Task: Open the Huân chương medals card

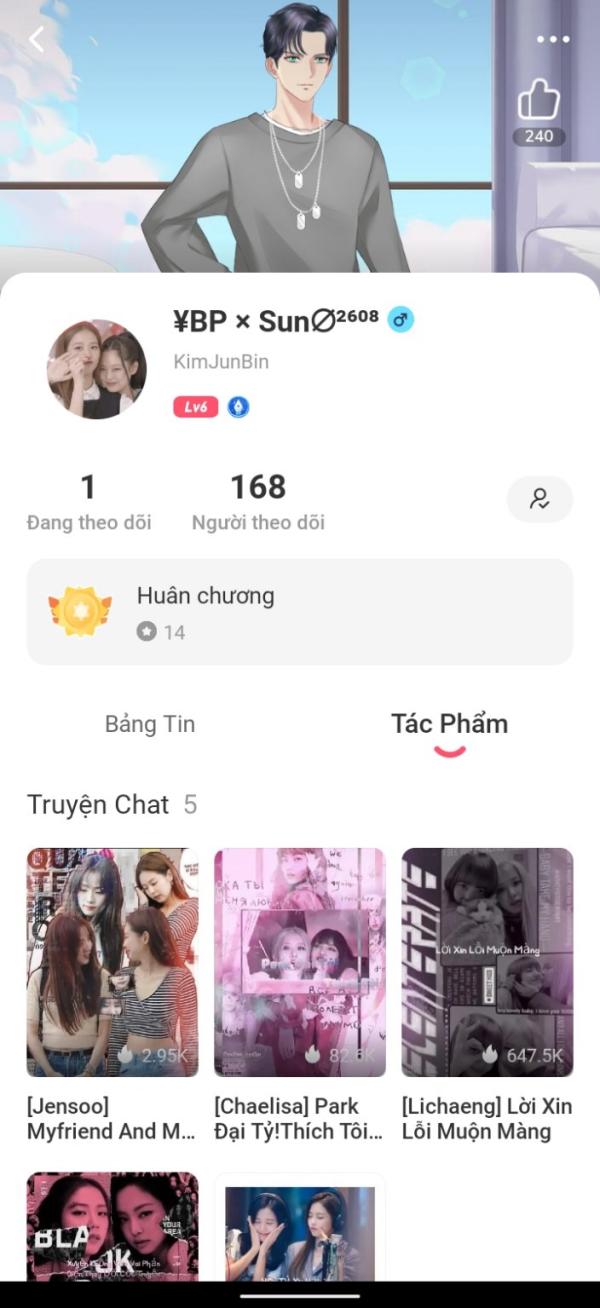Action: tap(300, 612)
